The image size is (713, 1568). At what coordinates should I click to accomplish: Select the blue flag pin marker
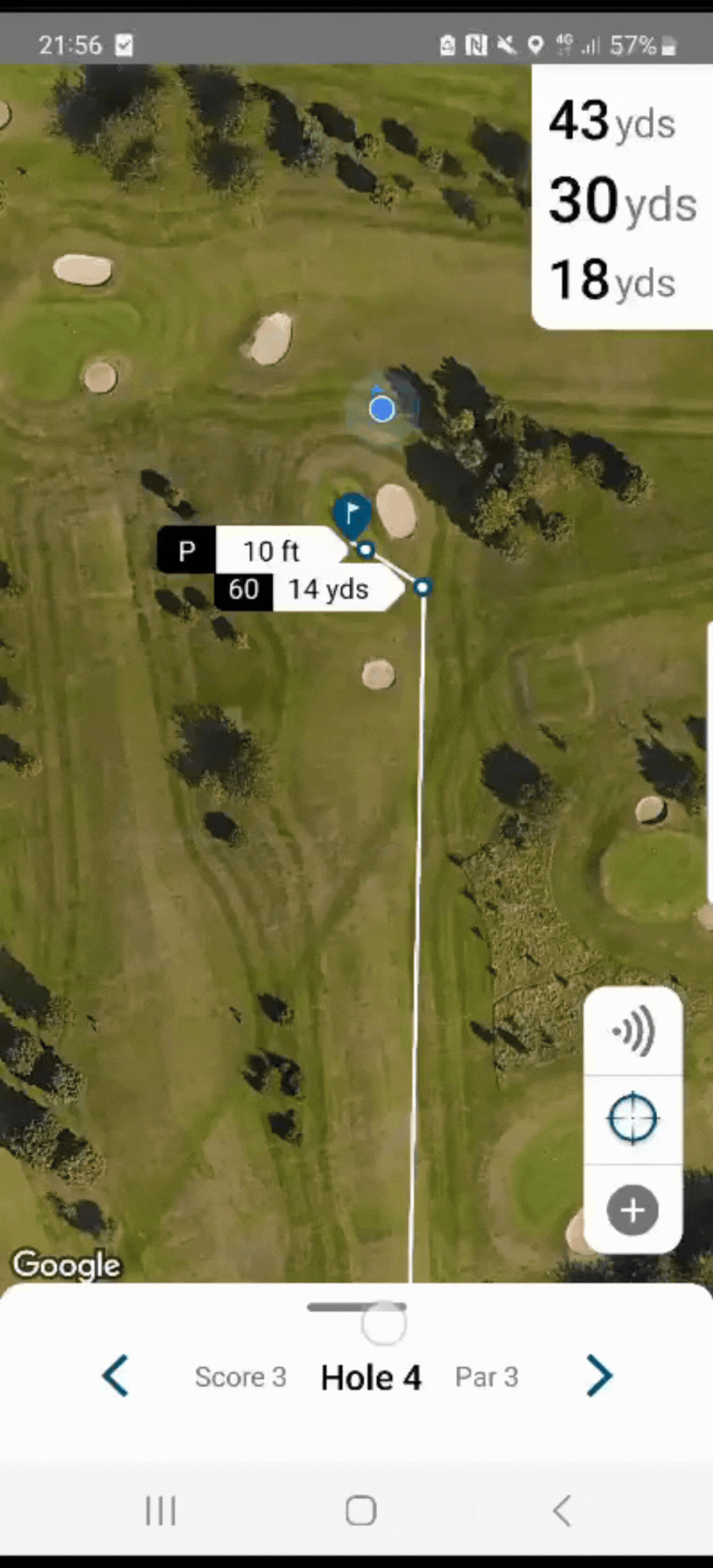[x=352, y=513]
